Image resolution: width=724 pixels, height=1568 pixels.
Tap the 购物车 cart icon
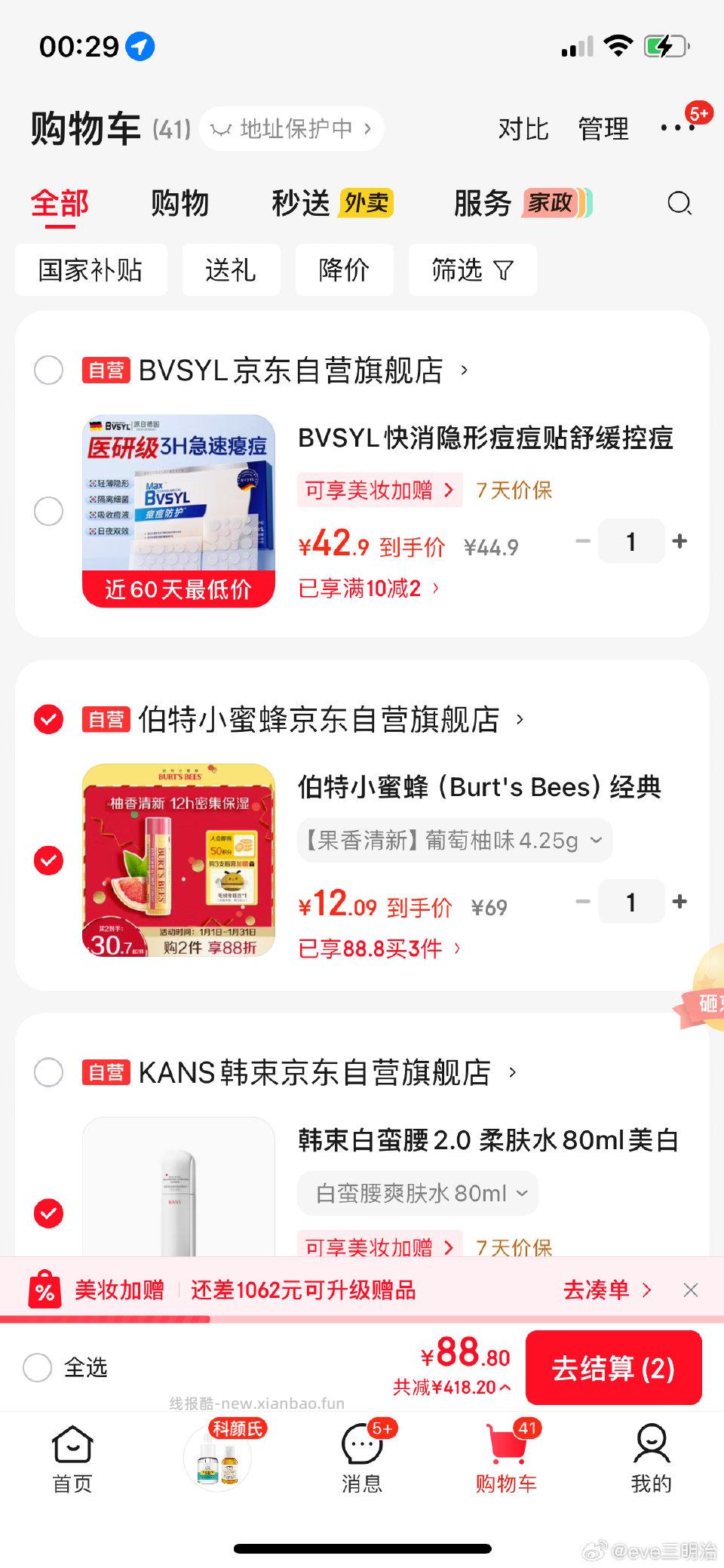(506, 1459)
